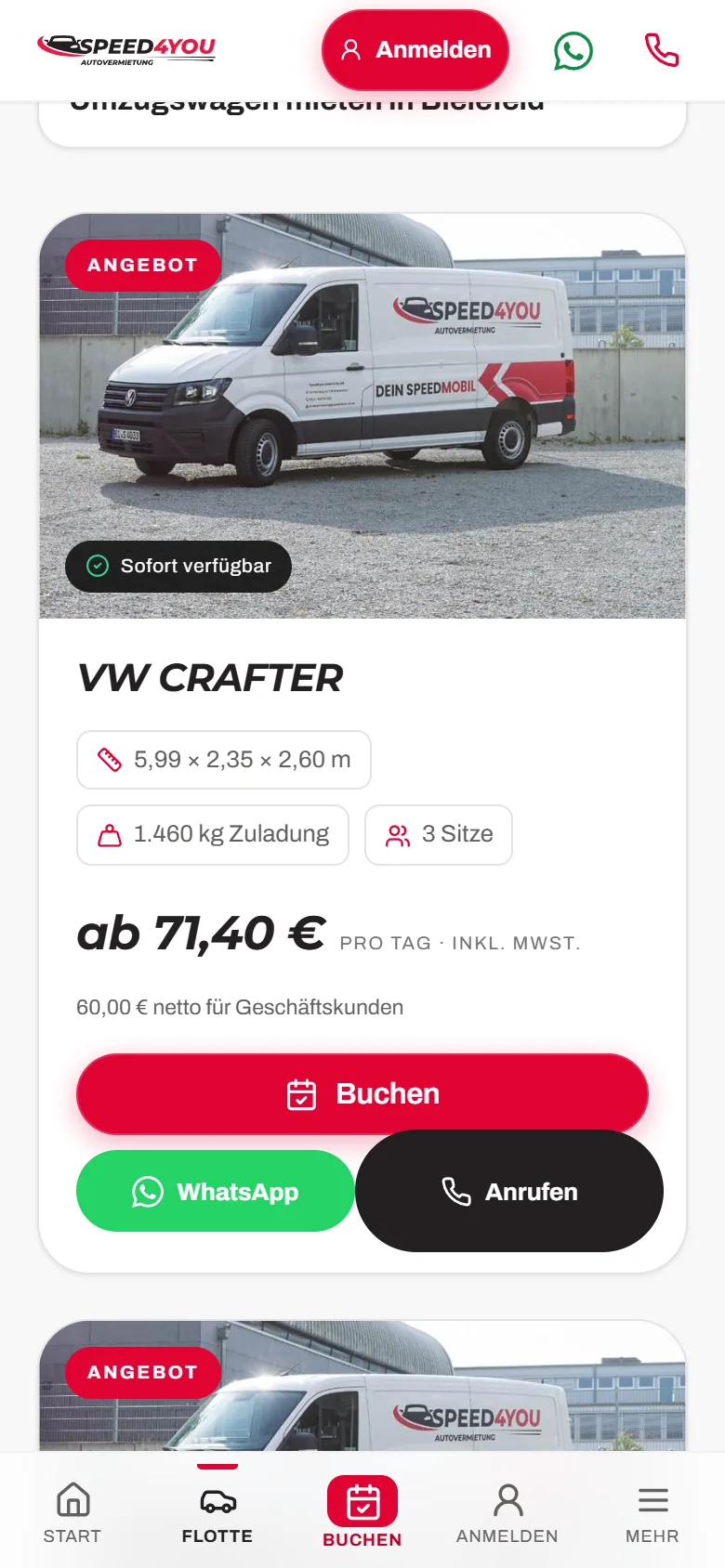Open the Speed4You logo home link
This screenshot has width=725, height=1568.
pyautogui.click(x=126, y=50)
